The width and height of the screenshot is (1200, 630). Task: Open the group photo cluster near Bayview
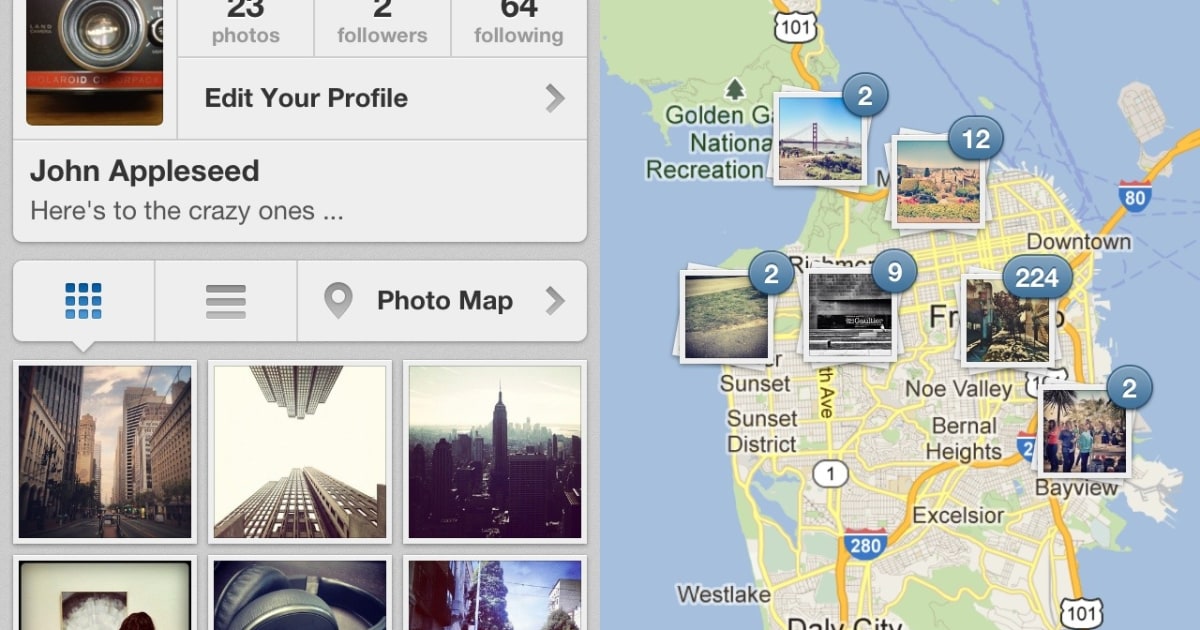[x=1085, y=430]
